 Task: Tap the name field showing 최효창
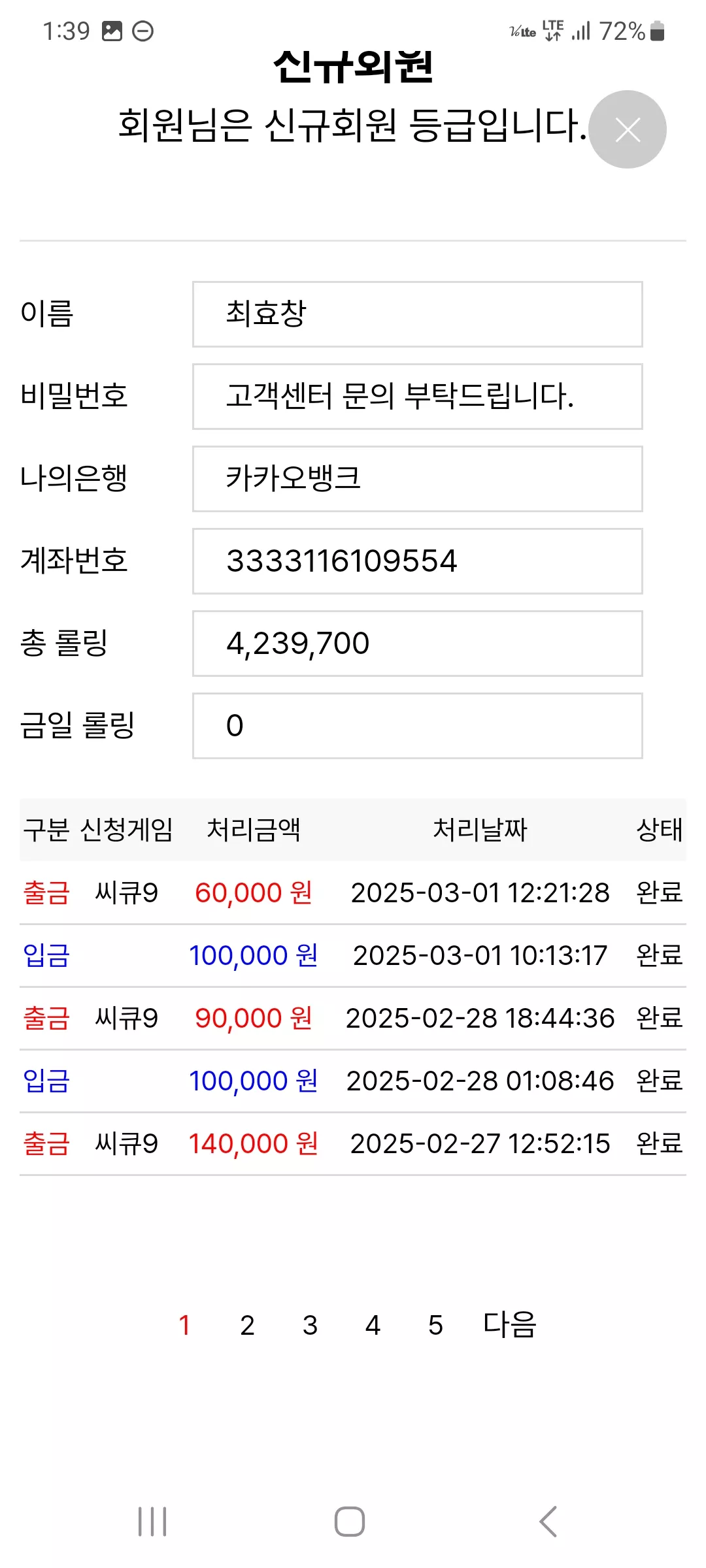pos(418,314)
